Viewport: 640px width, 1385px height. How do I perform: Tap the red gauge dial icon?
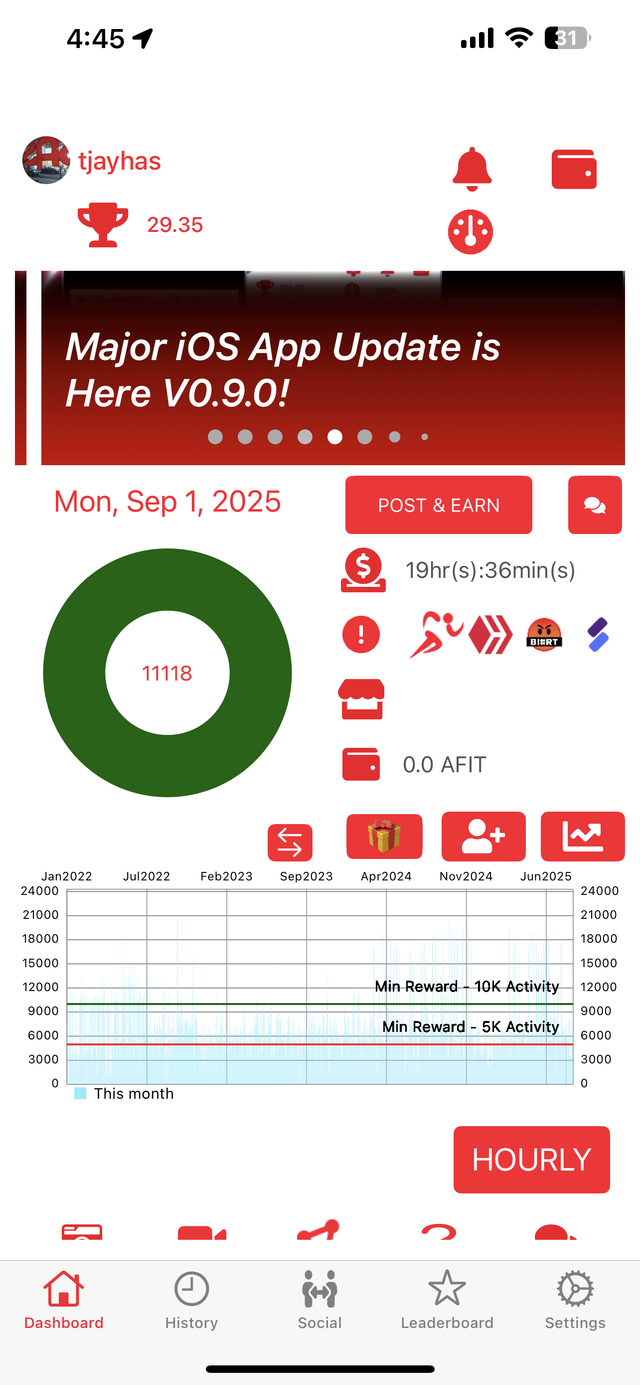pyautogui.click(x=470, y=232)
